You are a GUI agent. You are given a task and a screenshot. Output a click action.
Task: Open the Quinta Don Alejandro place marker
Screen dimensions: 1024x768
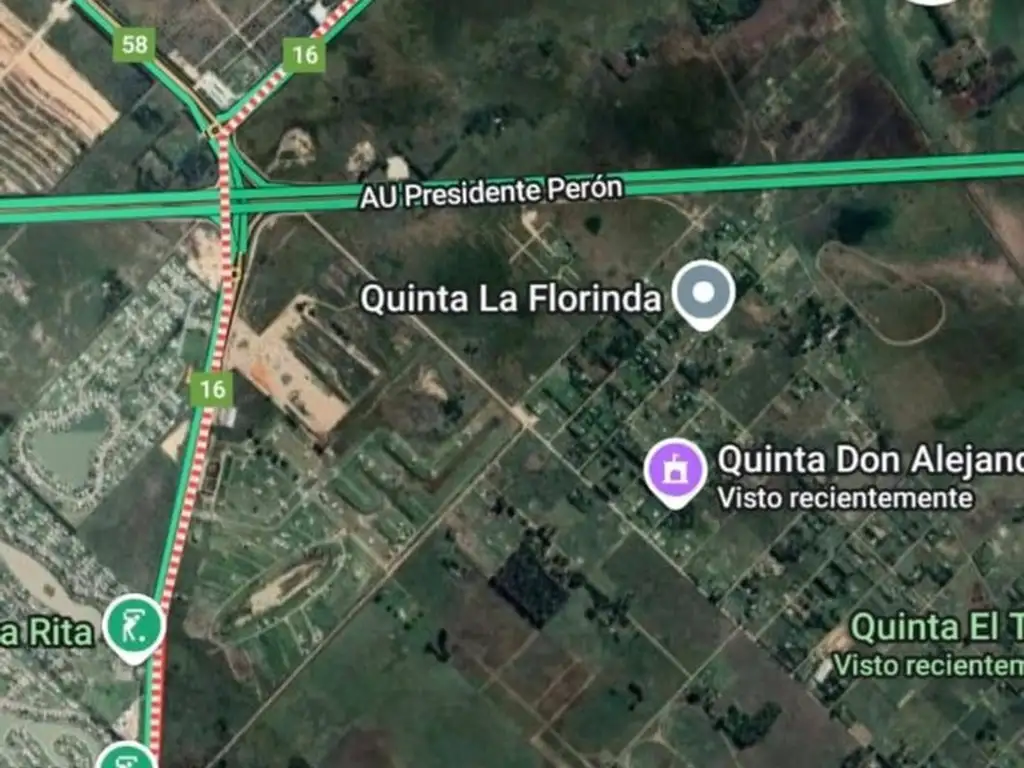click(677, 471)
